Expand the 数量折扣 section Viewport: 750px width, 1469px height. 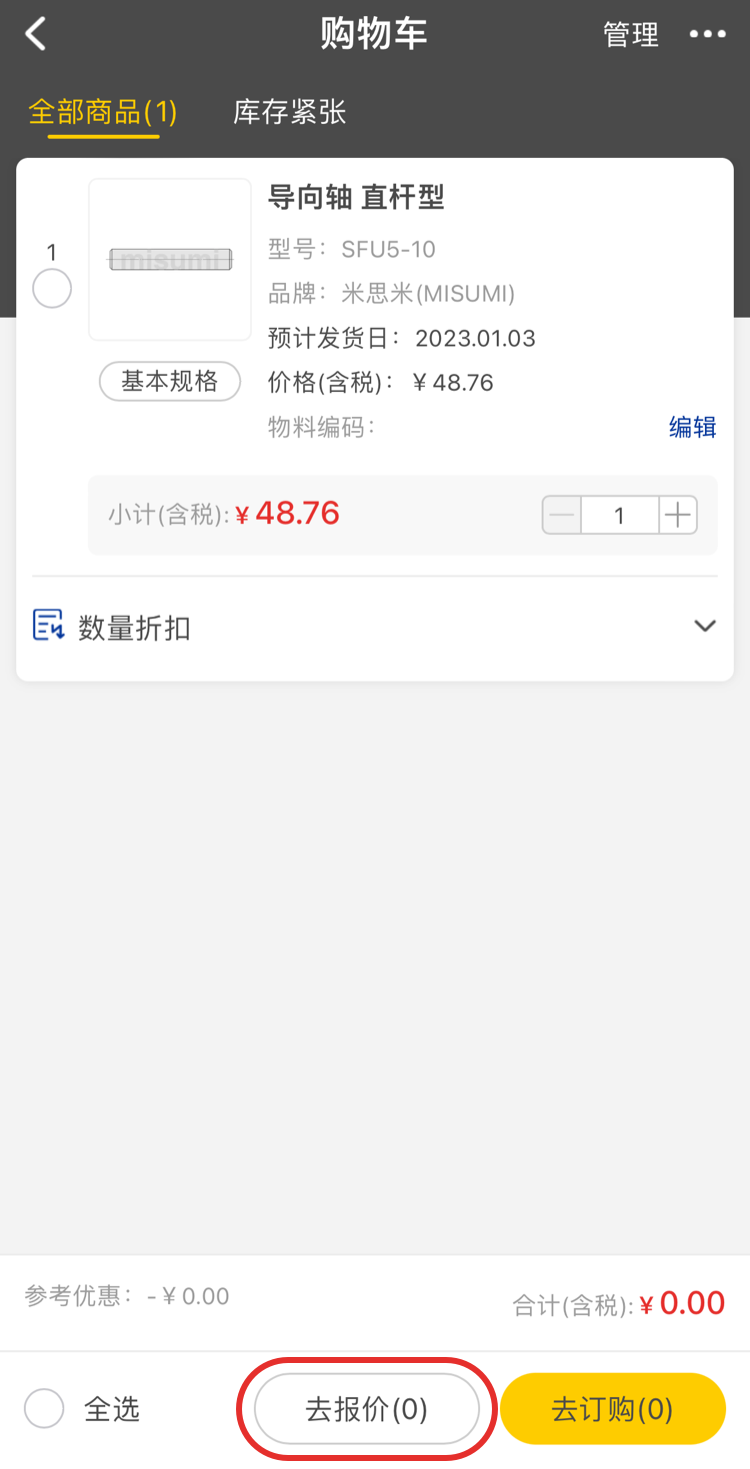pos(704,626)
